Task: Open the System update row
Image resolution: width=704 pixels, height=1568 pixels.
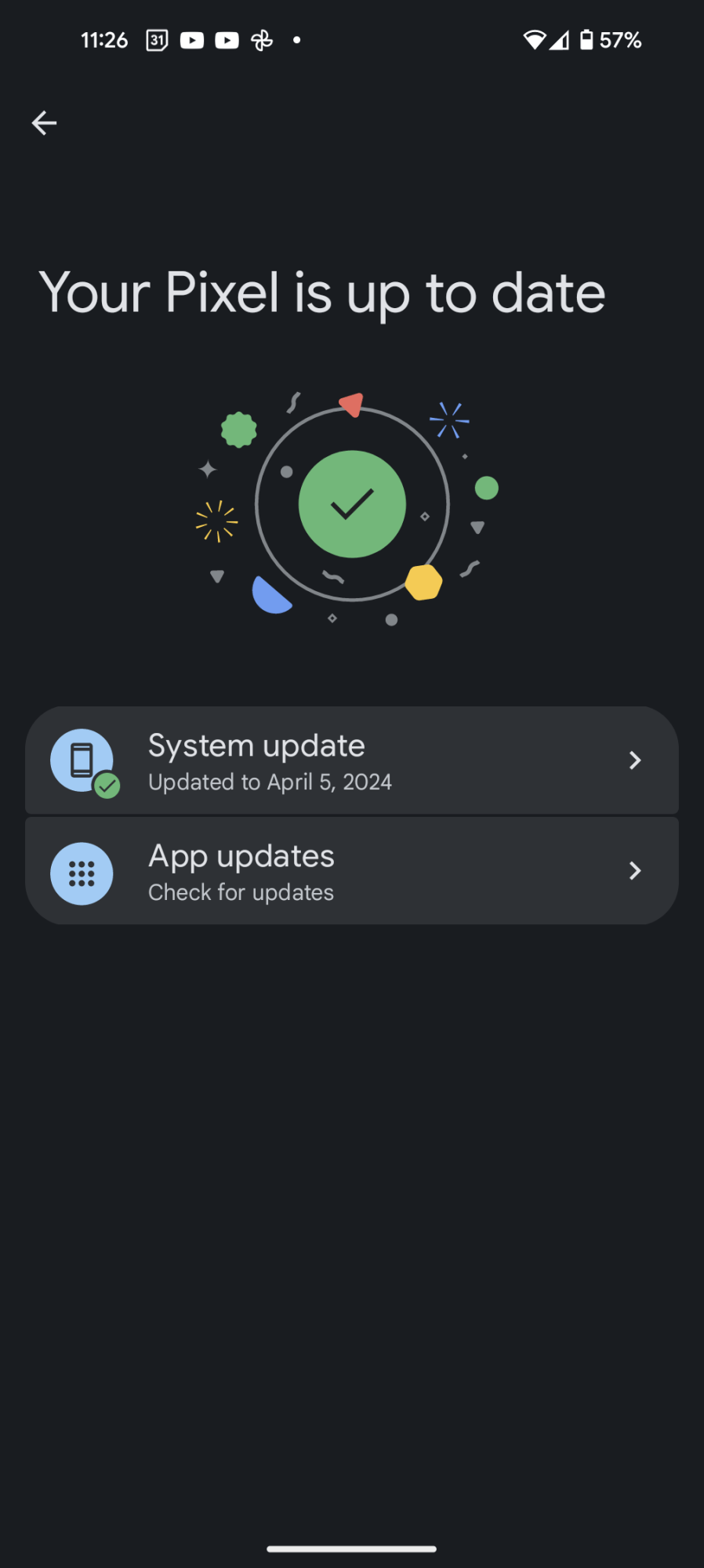Action: tap(351, 760)
